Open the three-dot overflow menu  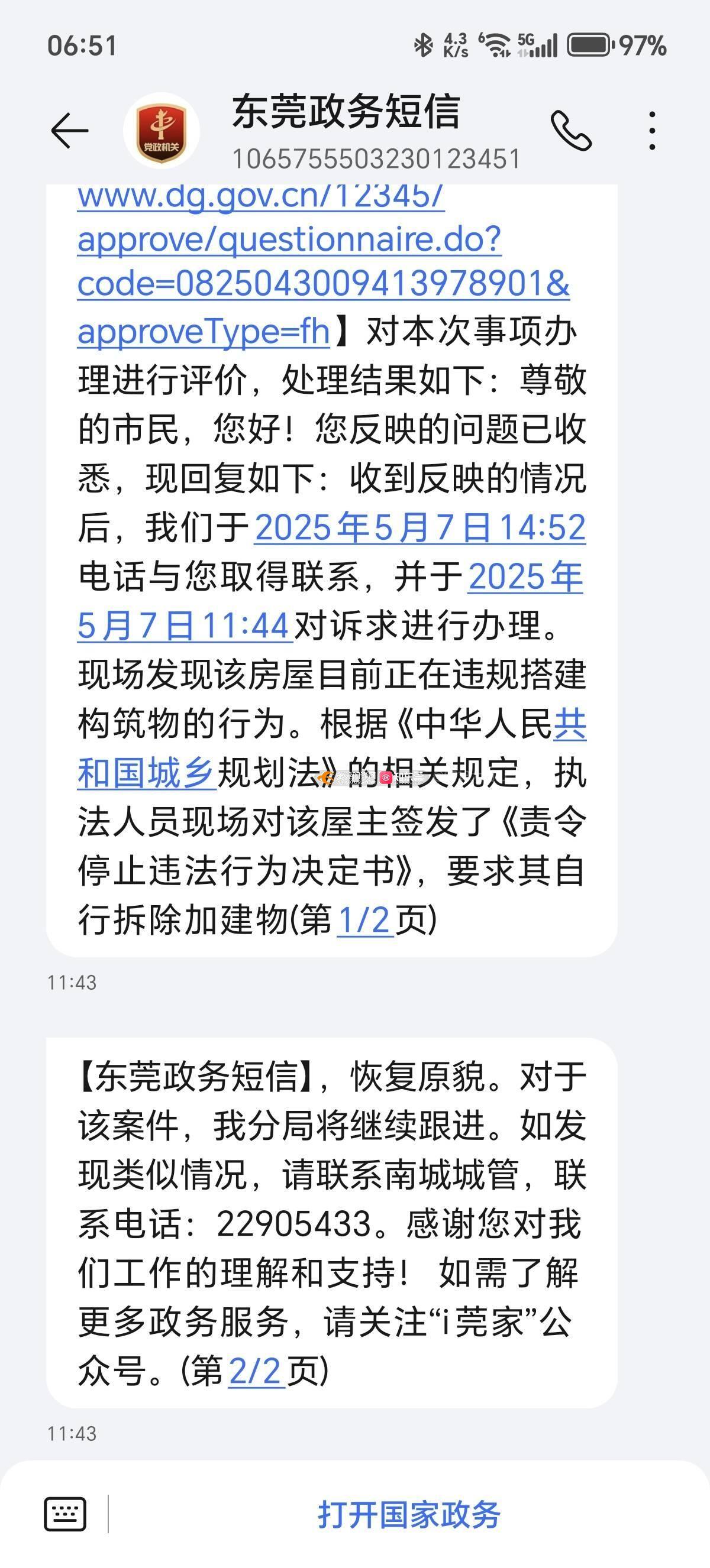(x=652, y=130)
